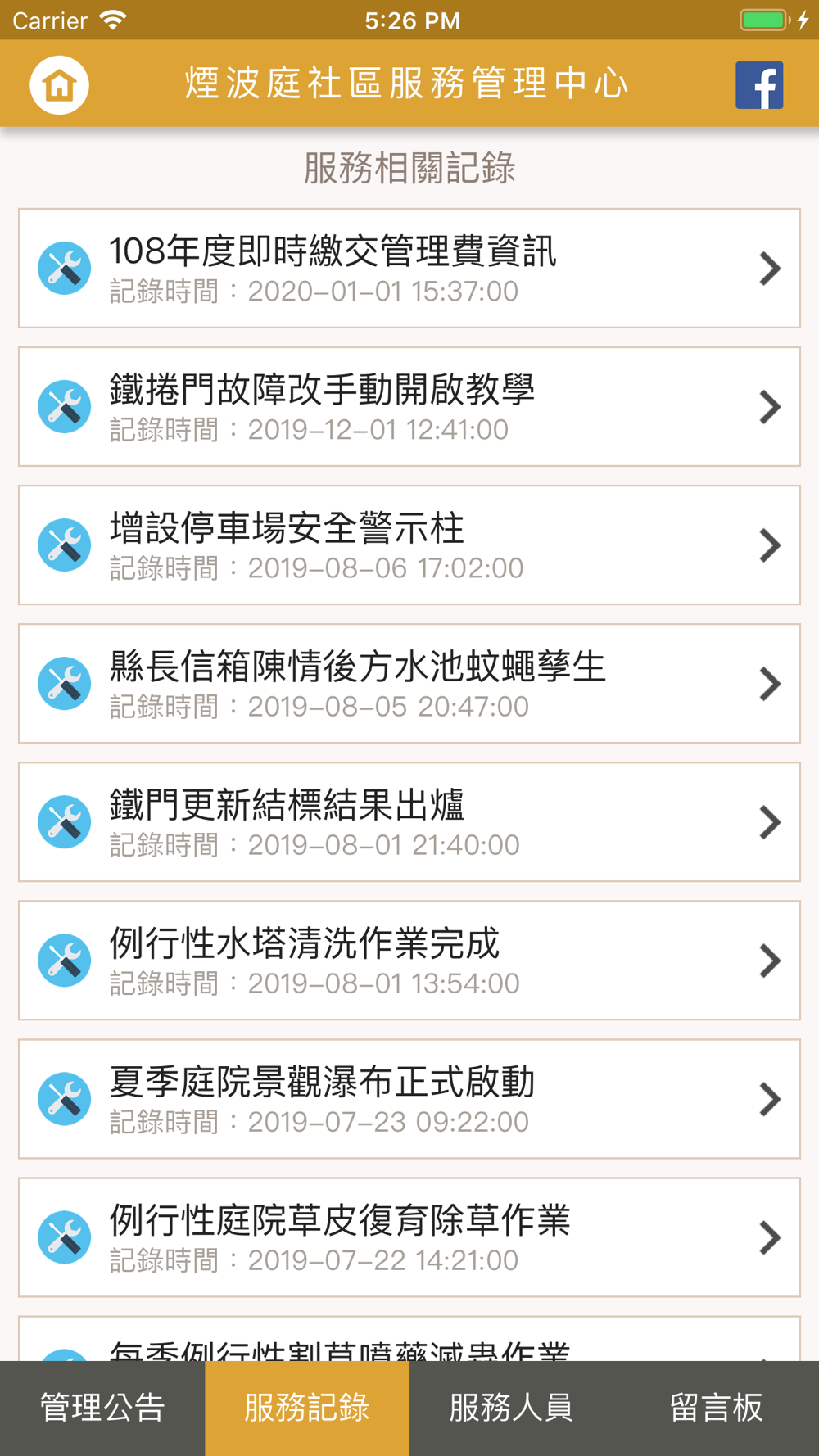The image size is (819, 1456).
Task: Select the 服務記錄 tab
Action: coord(307,1409)
